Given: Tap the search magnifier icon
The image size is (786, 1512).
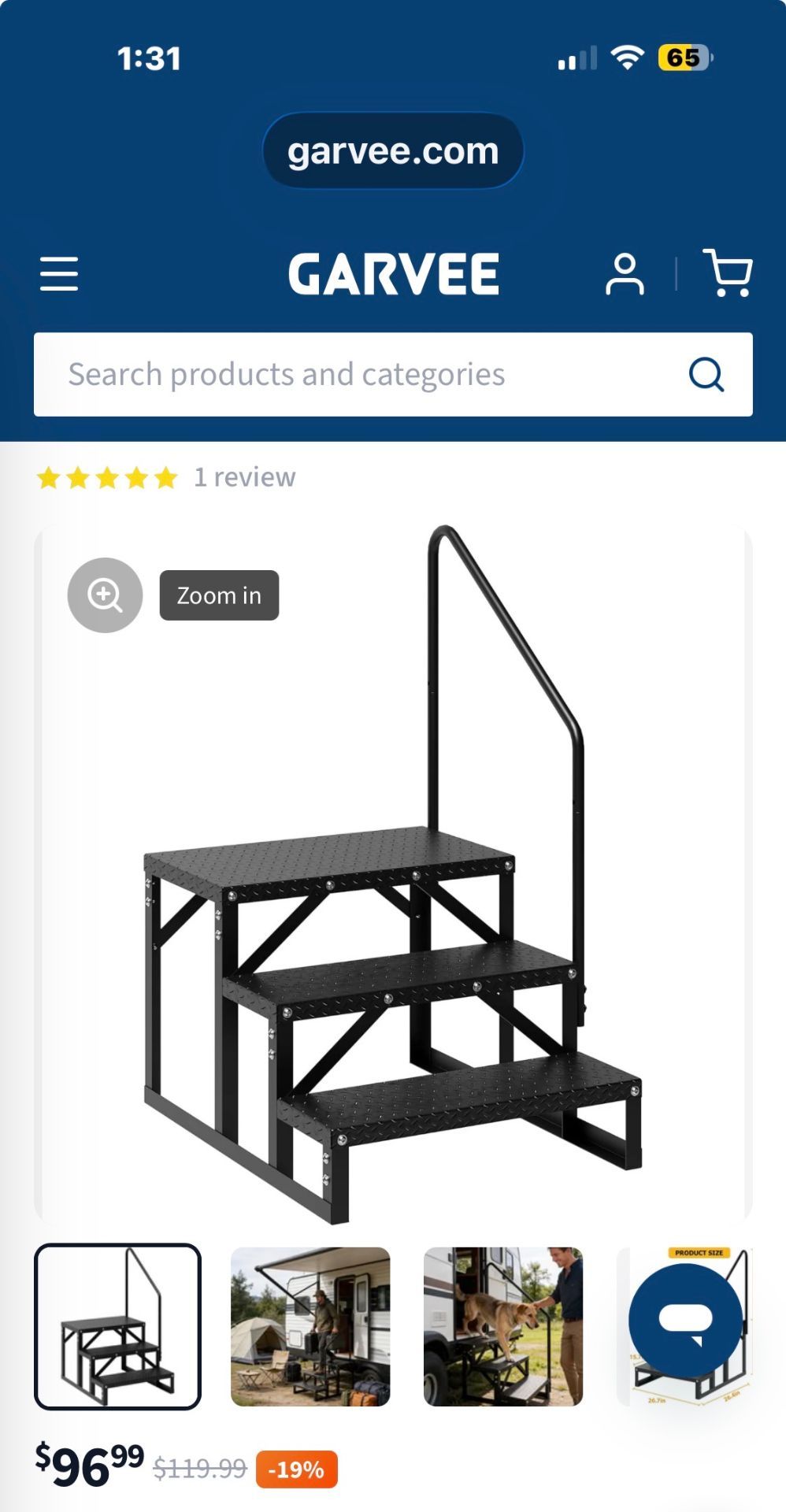Looking at the screenshot, I should [706, 374].
